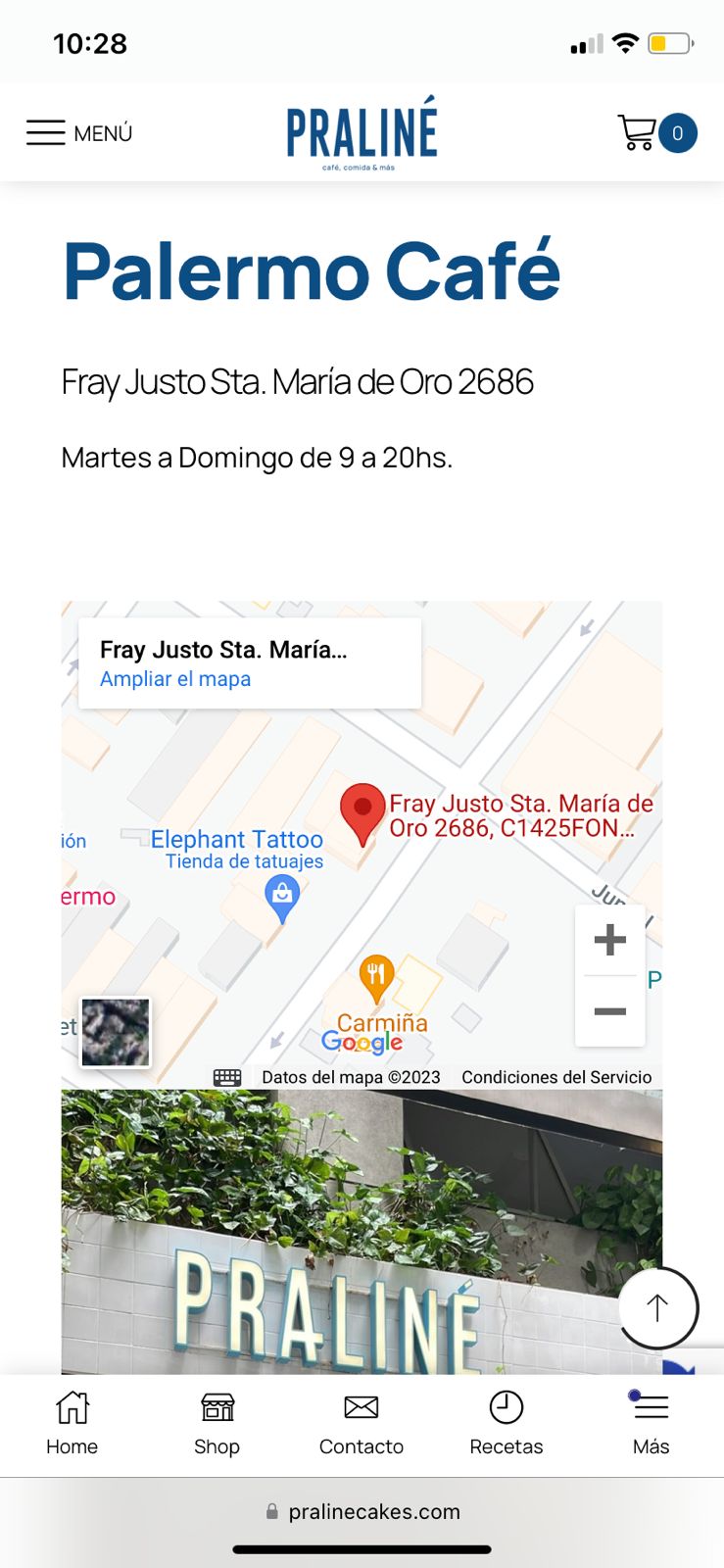The width and height of the screenshot is (724, 1568).
Task: Go to the Home tab
Action: pos(72,1424)
